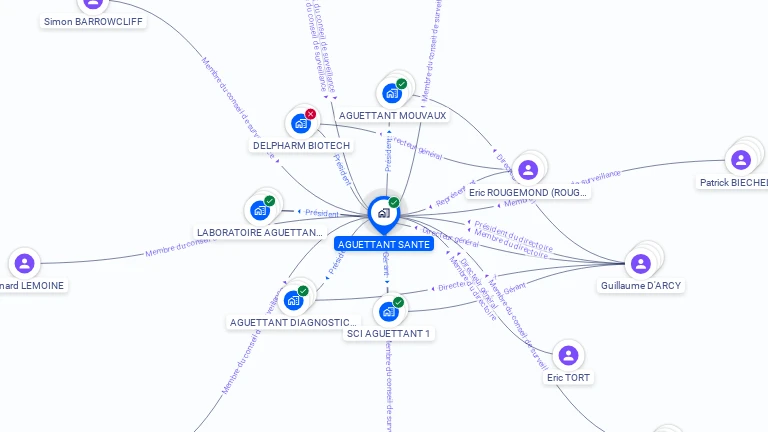
Task: Select Patrick BIECHE person node
Action: tap(740, 160)
